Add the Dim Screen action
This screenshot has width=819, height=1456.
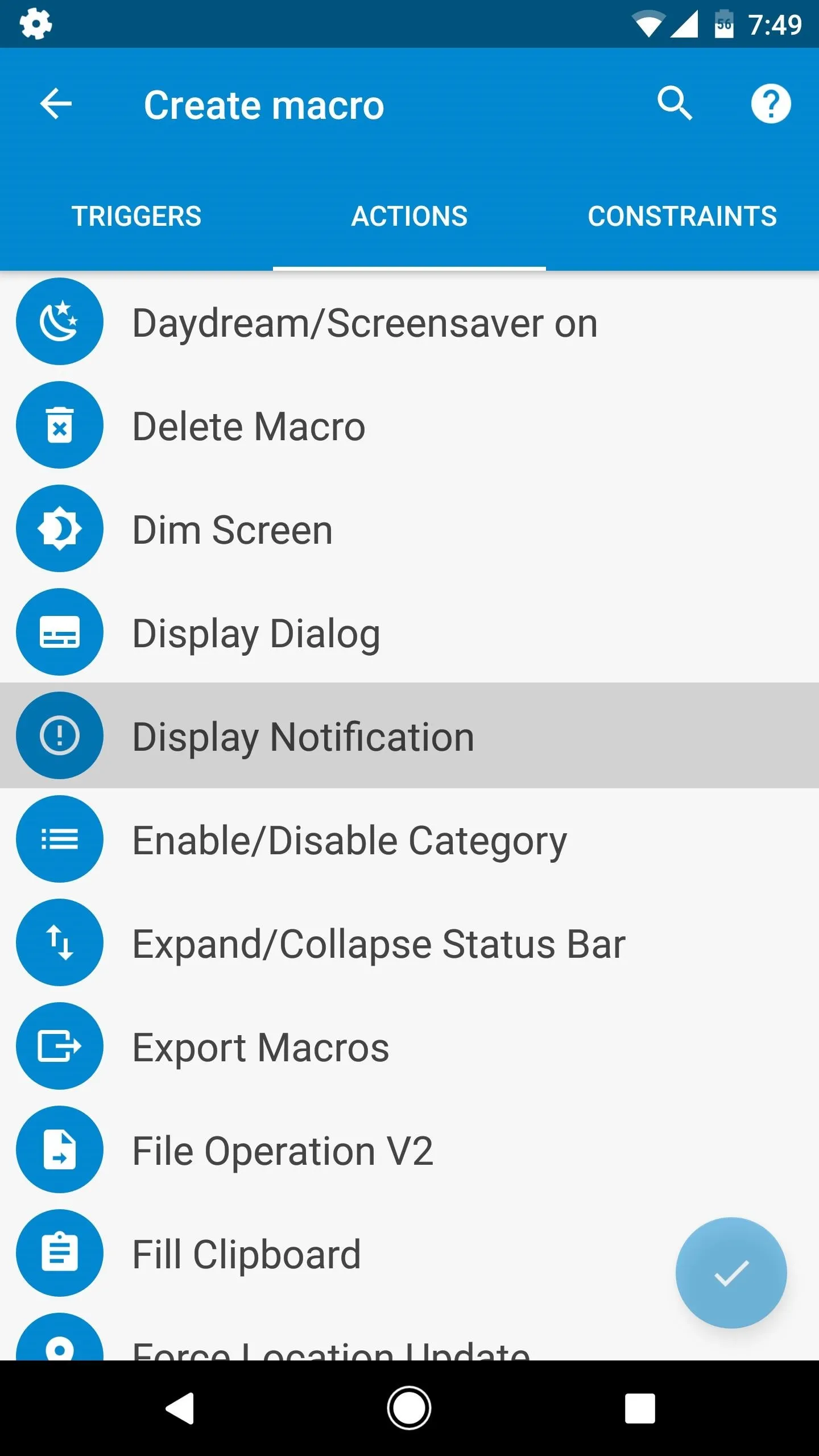coord(409,529)
